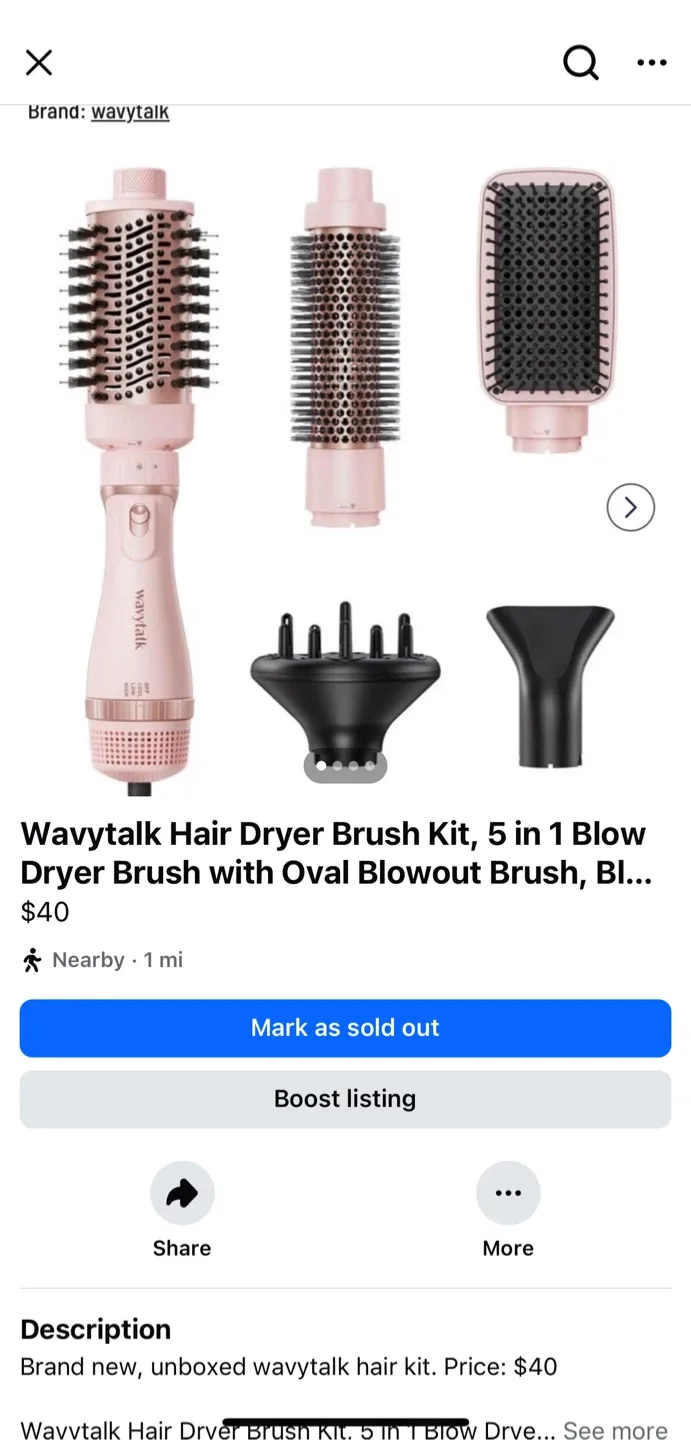The image size is (691, 1440).
Task: Open the top overflow menu
Action: tap(651, 63)
